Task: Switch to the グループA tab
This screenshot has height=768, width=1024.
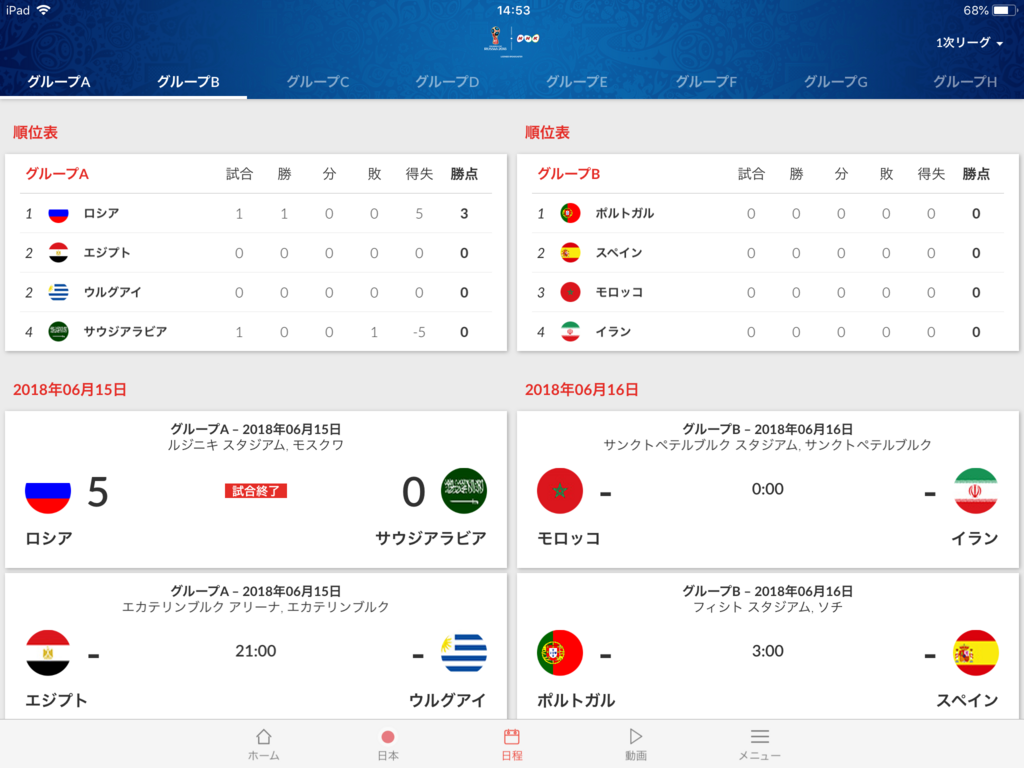Action: pyautogui.click(x=59, y=81)
